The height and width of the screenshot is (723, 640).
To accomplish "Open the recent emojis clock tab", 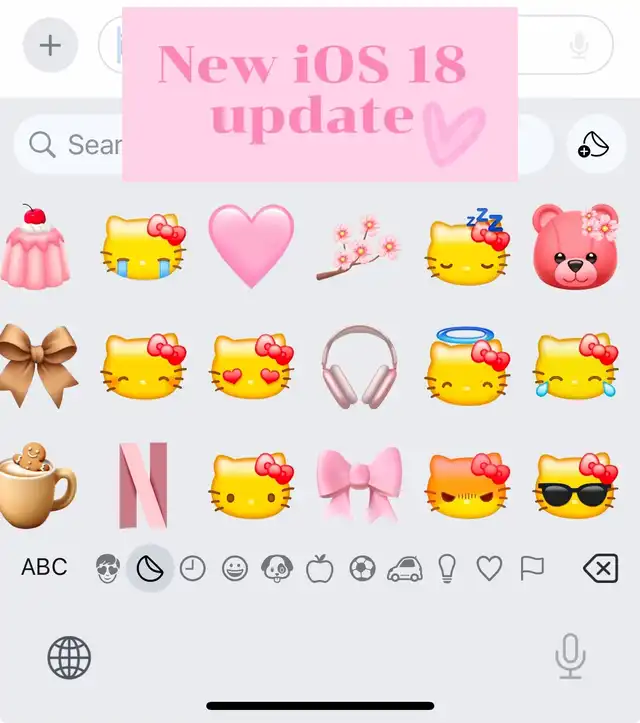I will point(192,568).
